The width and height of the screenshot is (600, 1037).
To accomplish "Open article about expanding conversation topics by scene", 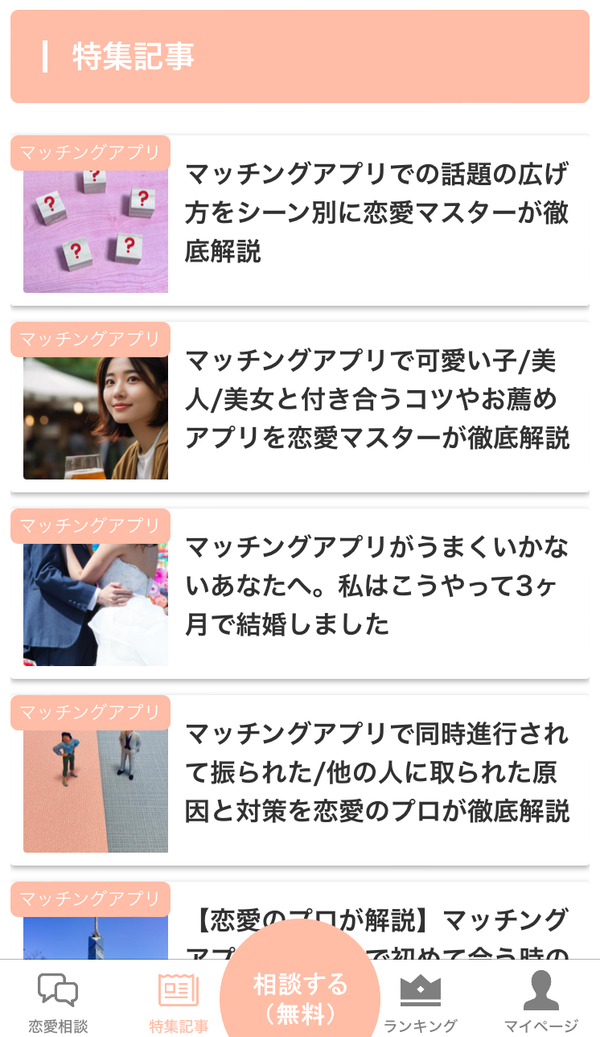I will tap(300, 220).
